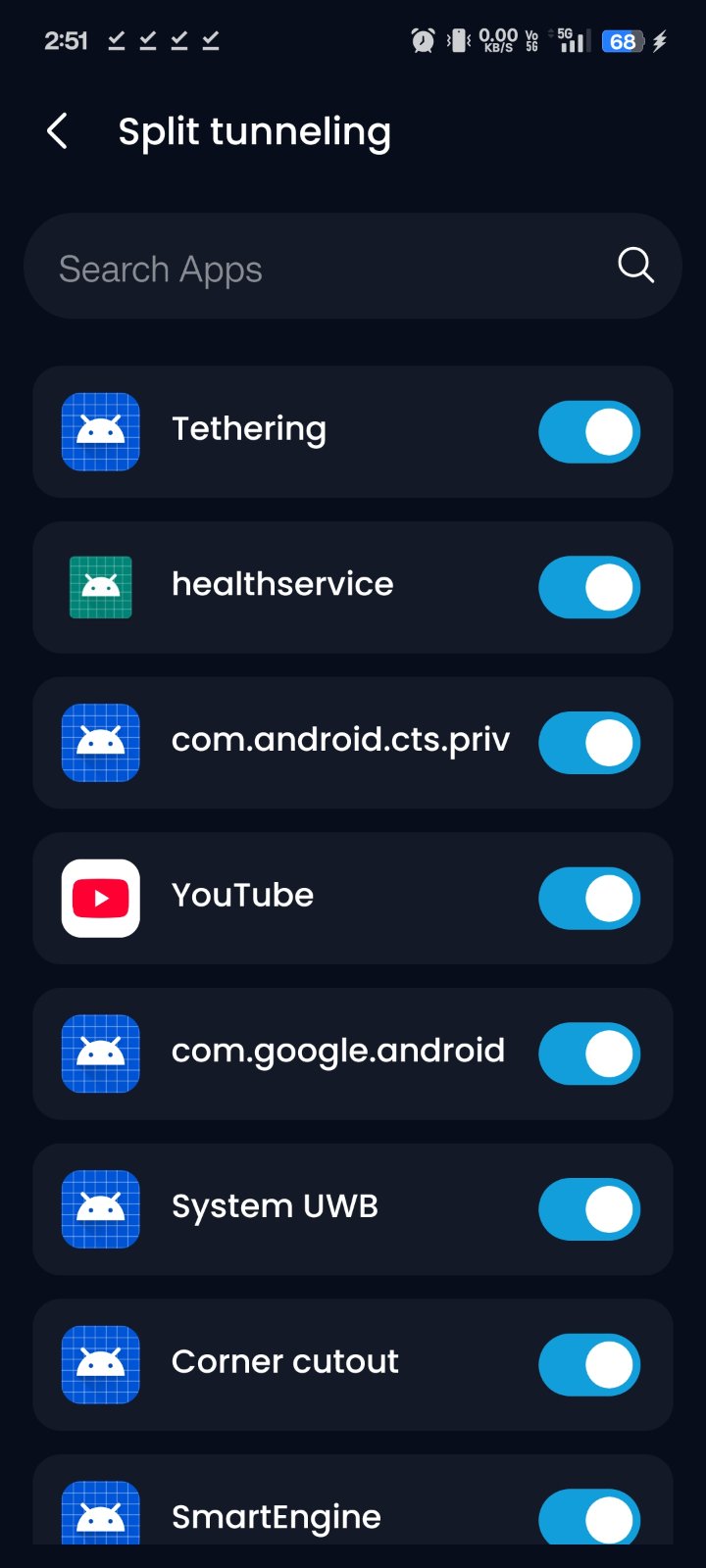Disable split tunneling for healthservice
This screenshot has width=706, height=1568.
pyautogui.click(x=589, y=587)
